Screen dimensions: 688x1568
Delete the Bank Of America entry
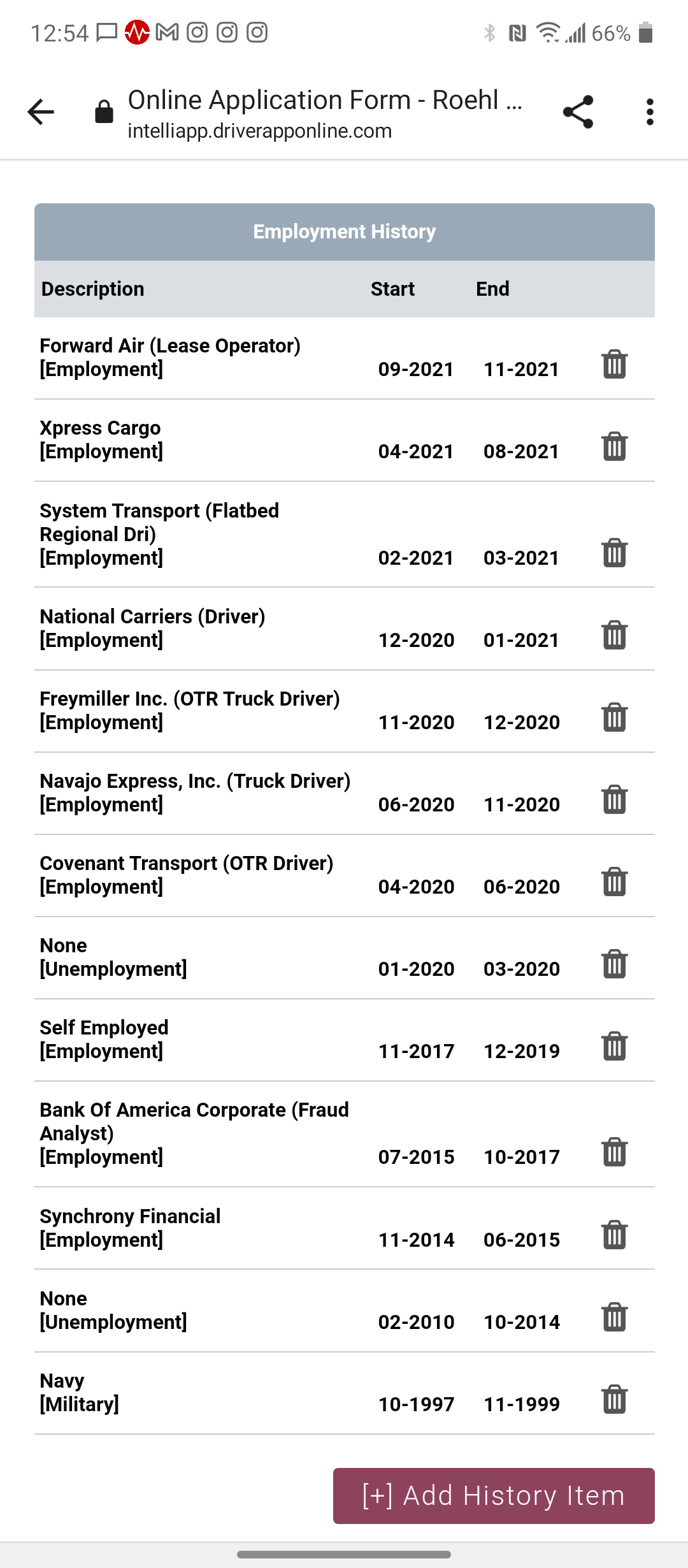click(614, 1152)
